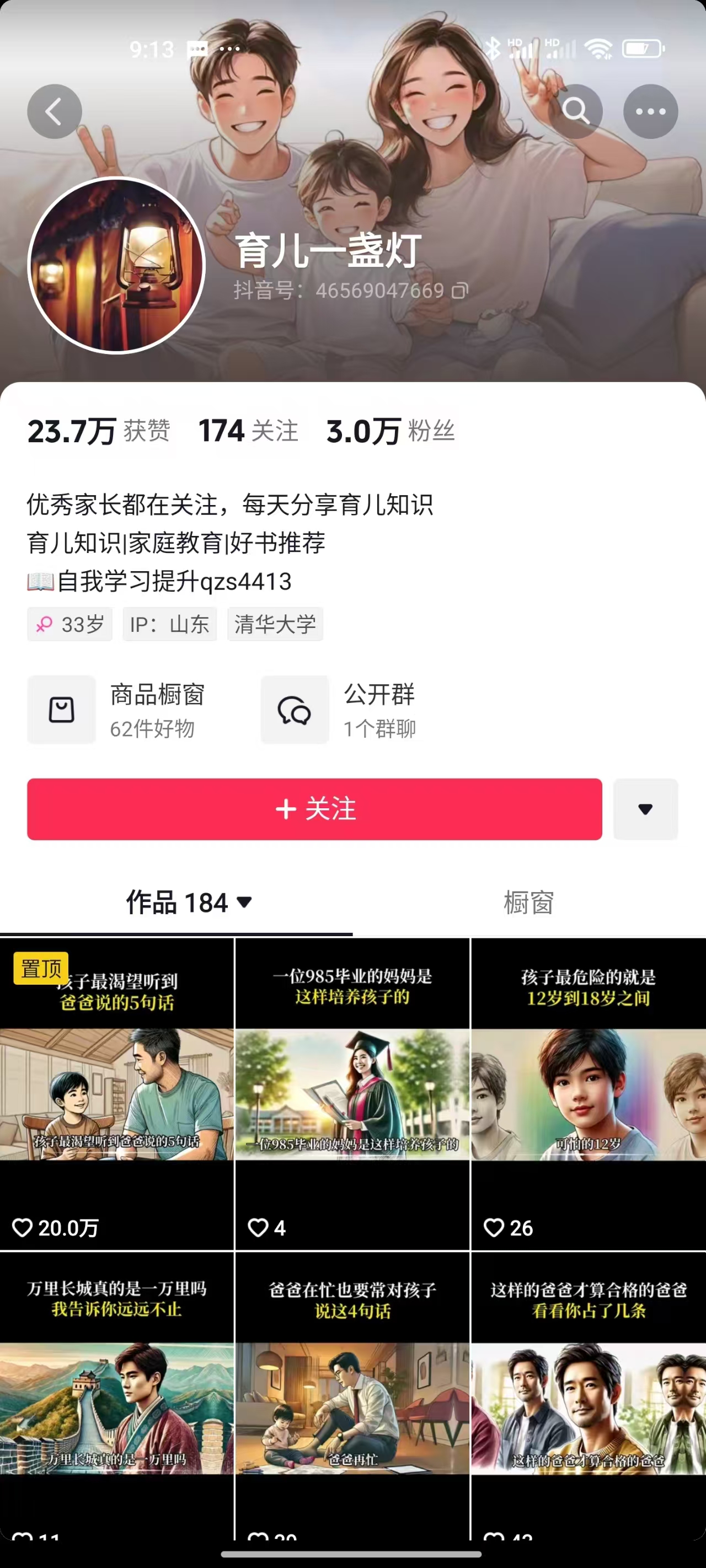Open video 一位985毕业的妈妈是这样培养孩子的

point(352,1093)
